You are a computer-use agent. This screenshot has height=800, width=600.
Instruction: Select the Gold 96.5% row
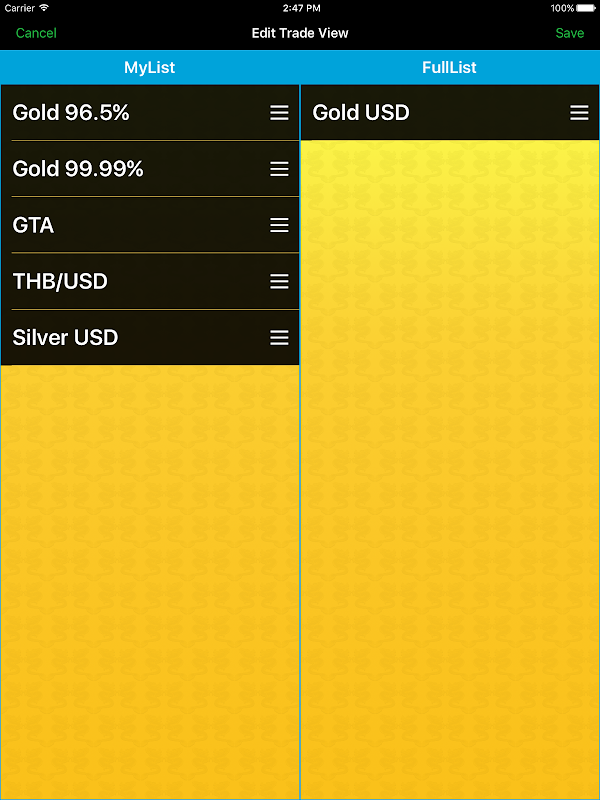coord(150,113)
